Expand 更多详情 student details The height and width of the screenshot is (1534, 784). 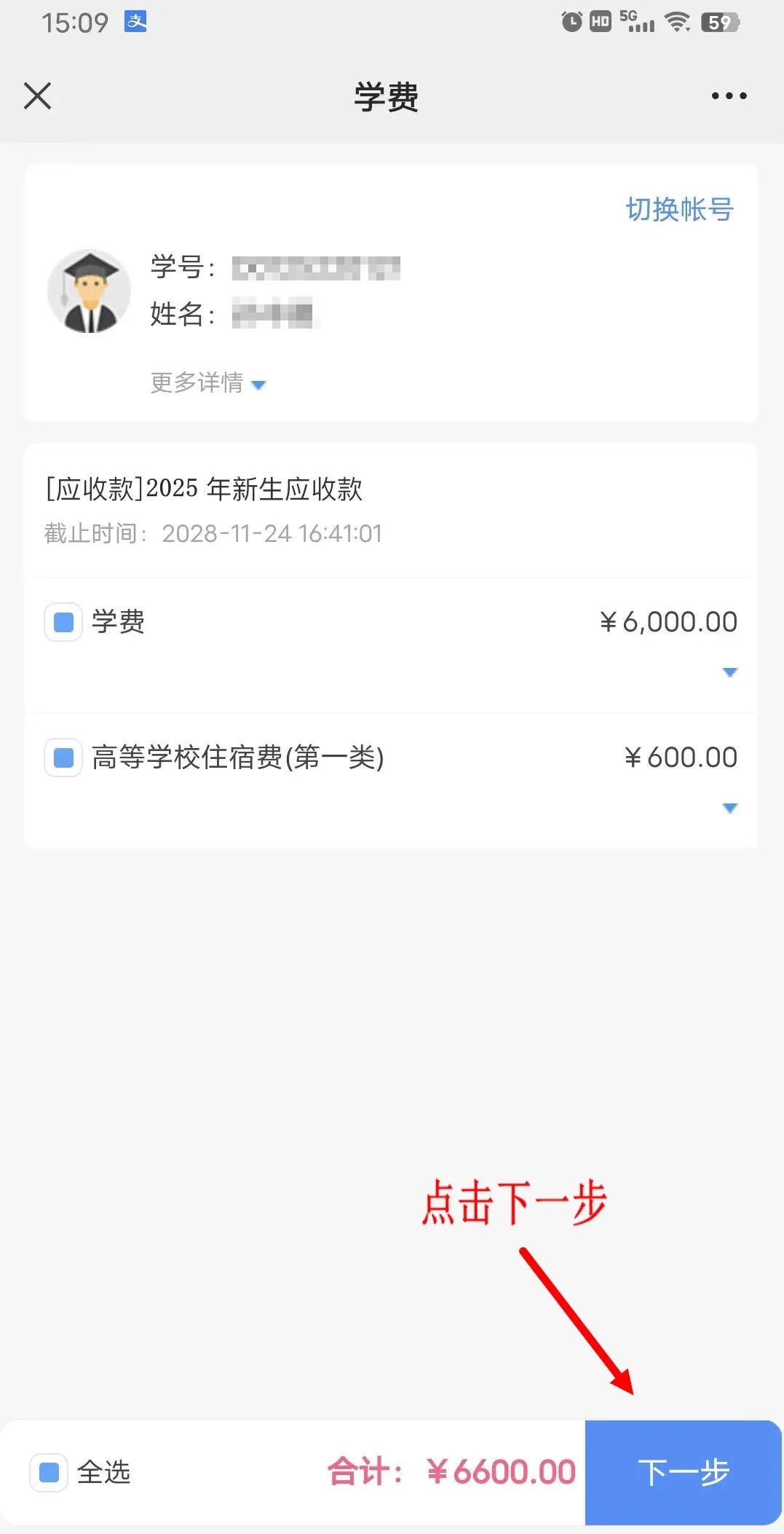(x=207, y=383)
